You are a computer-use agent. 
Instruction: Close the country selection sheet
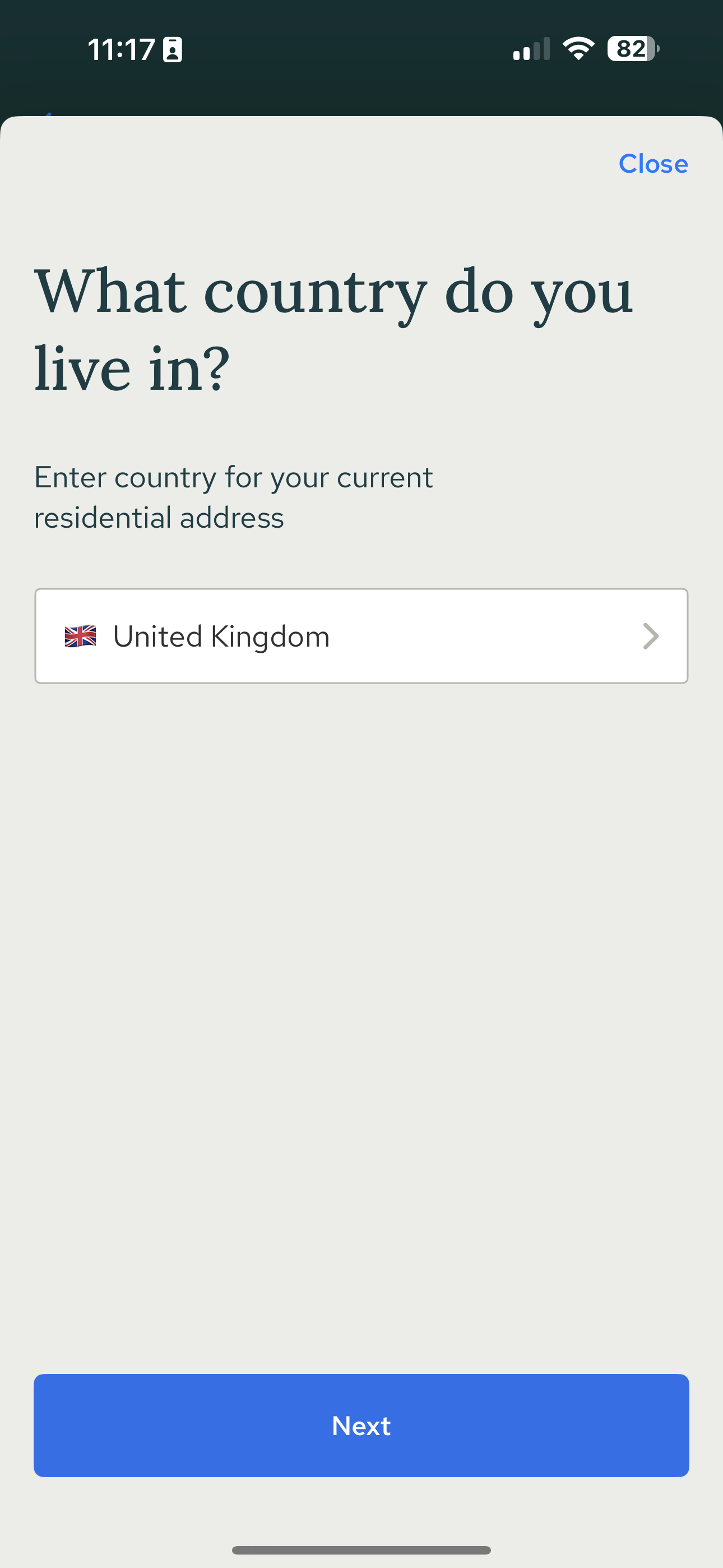point(652,164)
